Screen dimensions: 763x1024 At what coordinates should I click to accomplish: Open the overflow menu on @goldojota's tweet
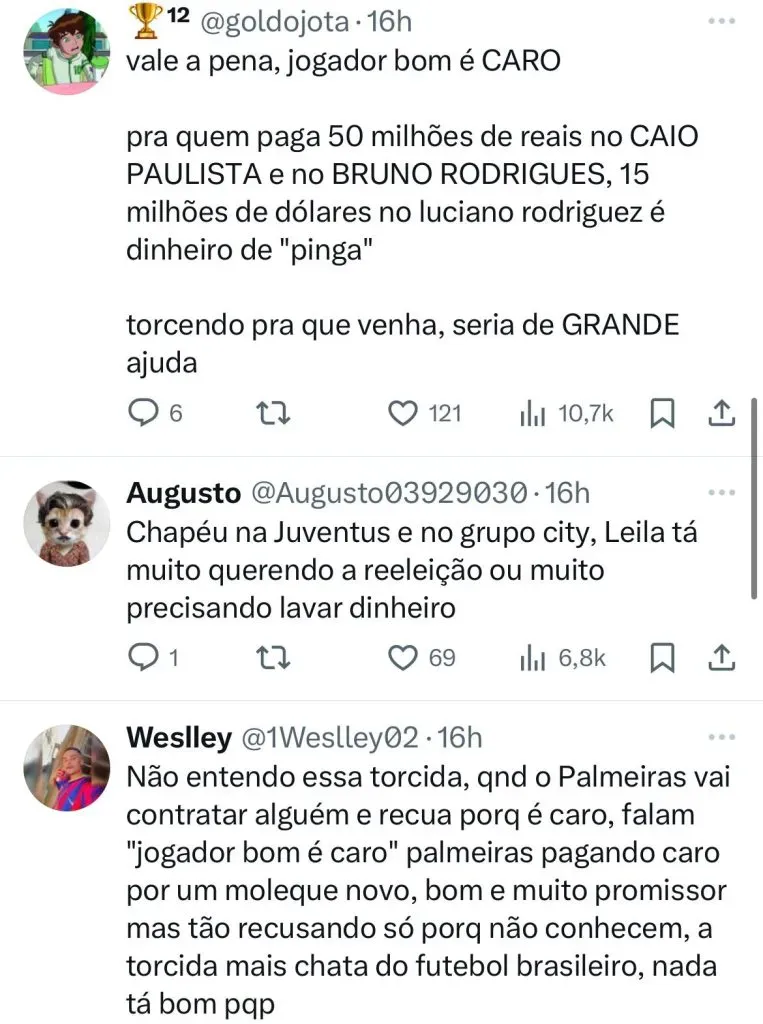(x=721, y=20)
